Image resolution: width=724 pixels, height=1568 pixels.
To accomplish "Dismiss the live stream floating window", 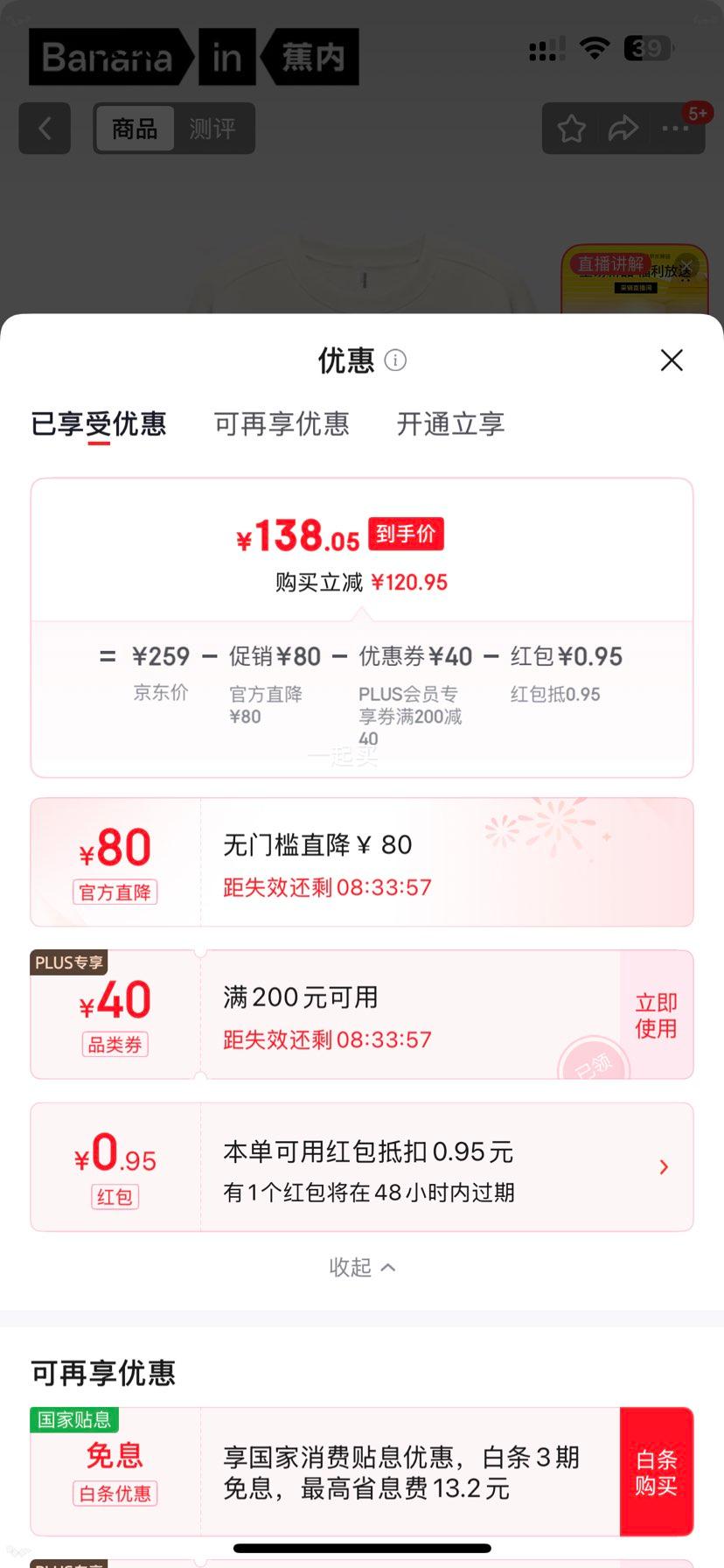I will coord(686,265).
